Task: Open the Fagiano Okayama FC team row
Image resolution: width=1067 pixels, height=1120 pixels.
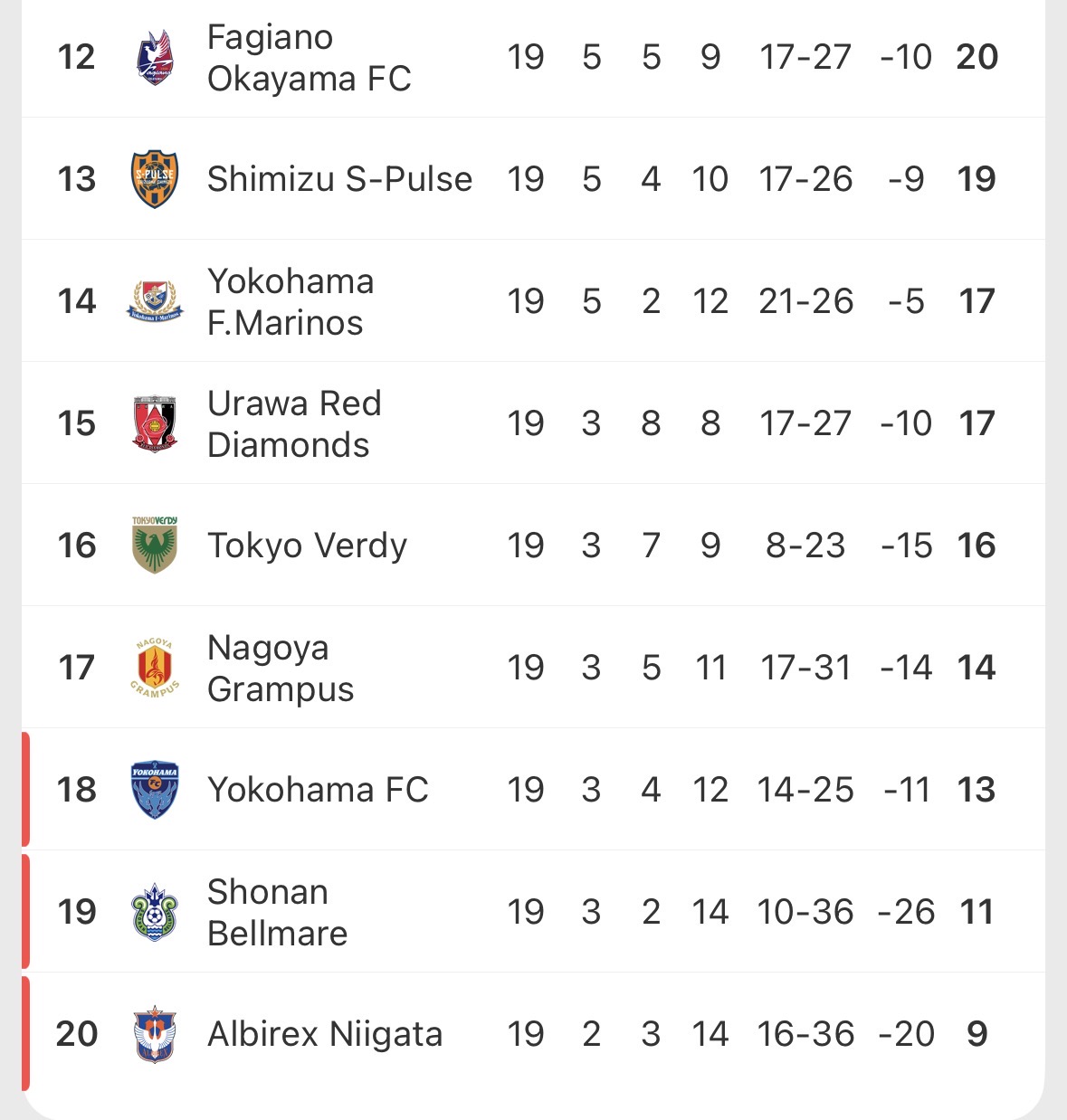Action: point(309,58)
